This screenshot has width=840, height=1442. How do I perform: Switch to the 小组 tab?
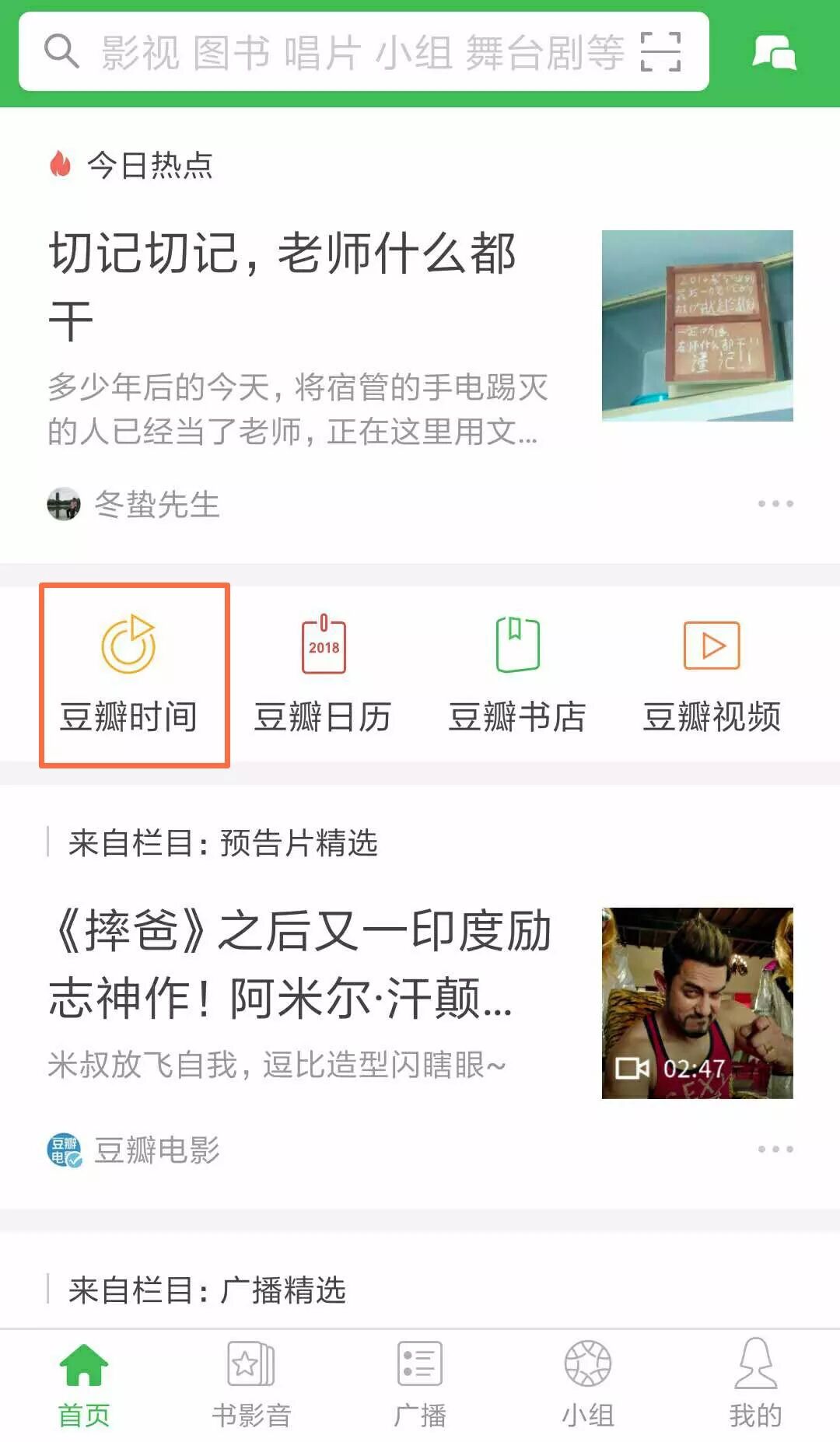point(588,1385)
